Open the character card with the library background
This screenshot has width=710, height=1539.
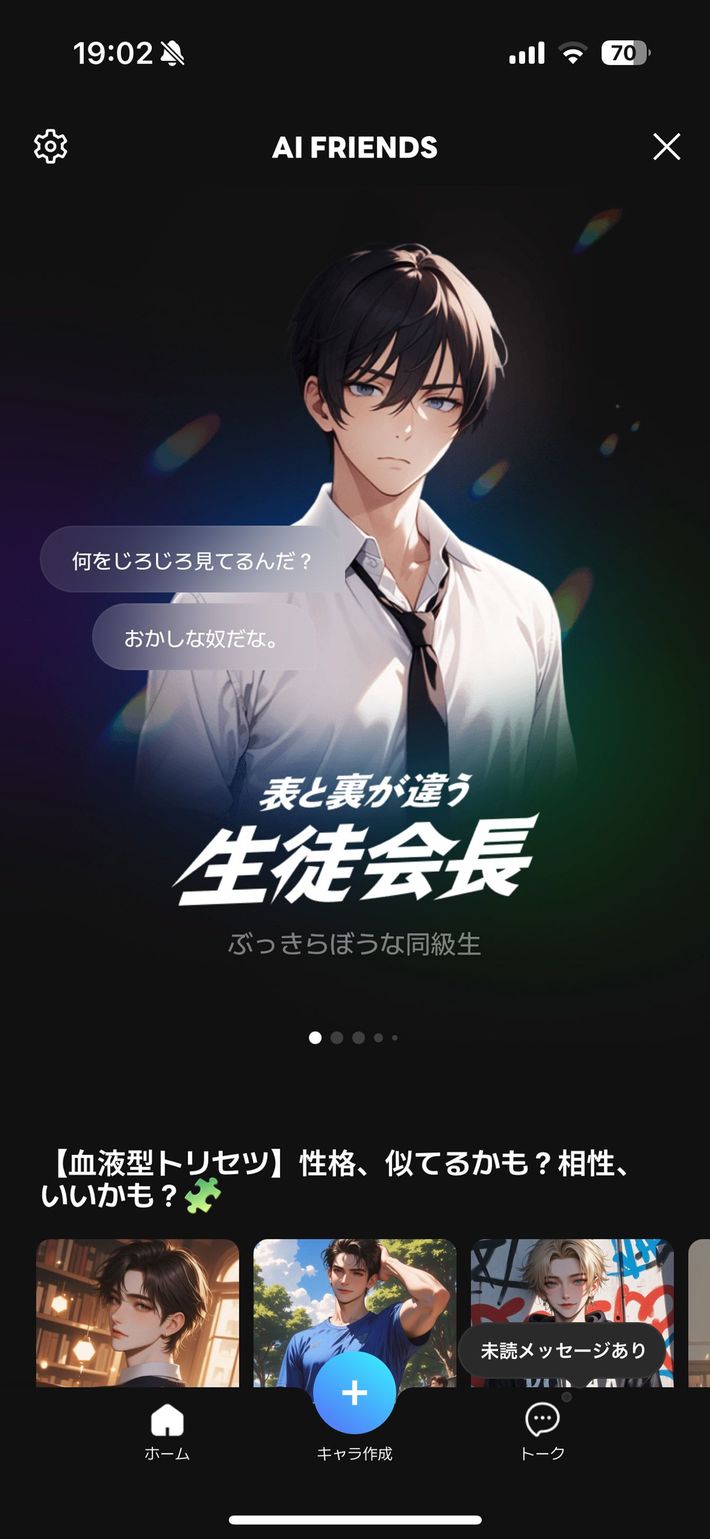(138, 1311)
